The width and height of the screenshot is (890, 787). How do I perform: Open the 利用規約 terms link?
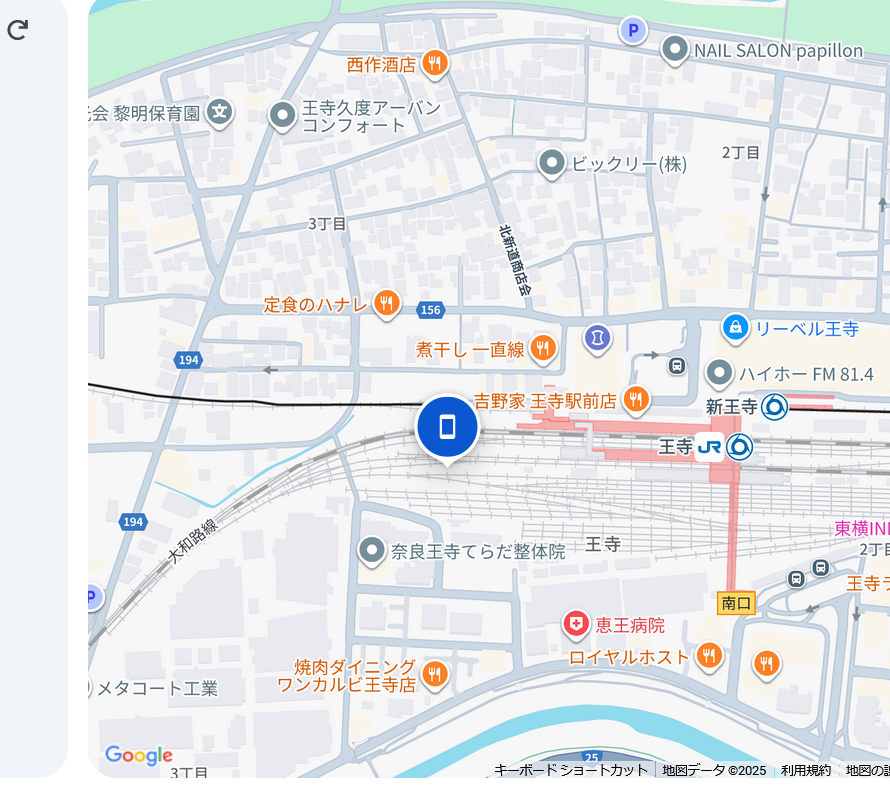(805, 770)
